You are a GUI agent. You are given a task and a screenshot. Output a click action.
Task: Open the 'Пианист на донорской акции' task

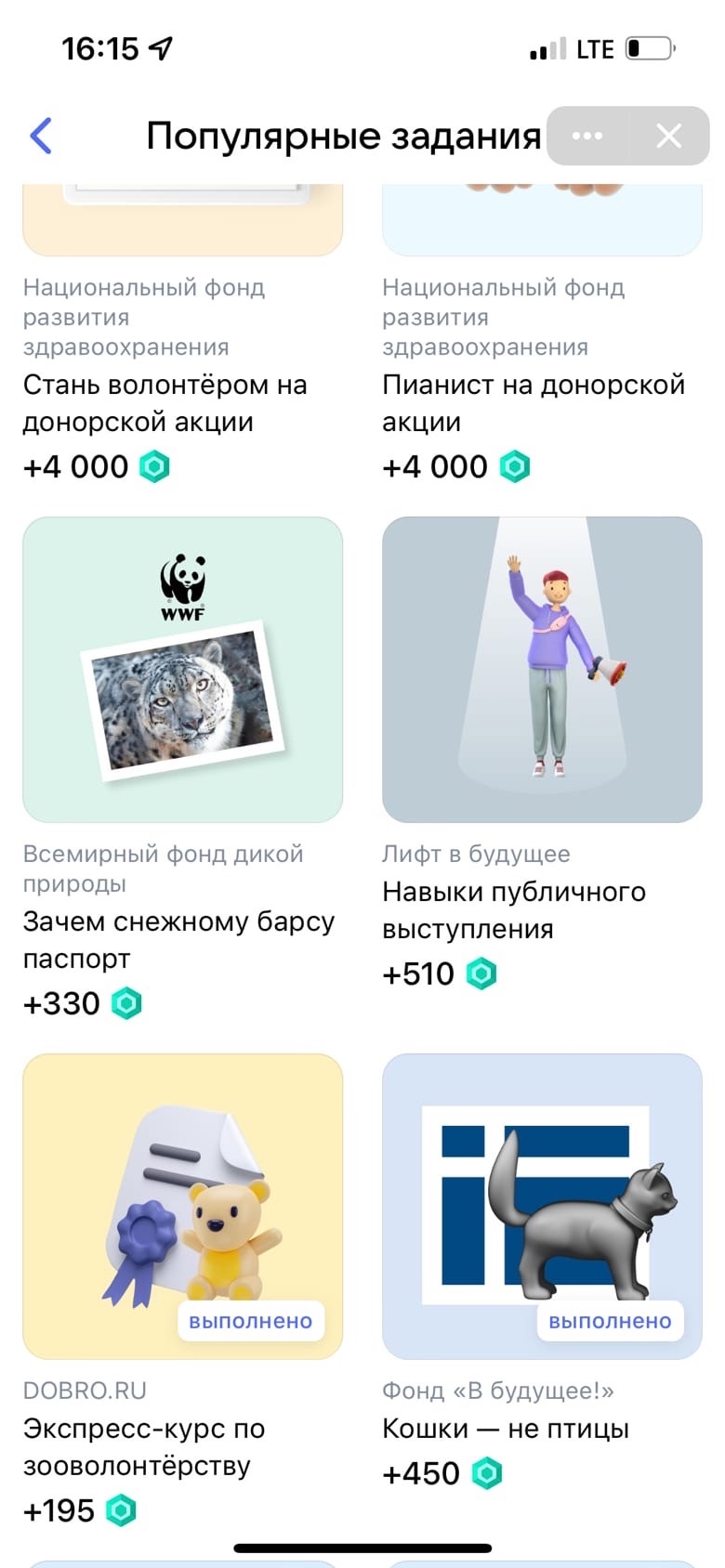(x=533, y=403)
